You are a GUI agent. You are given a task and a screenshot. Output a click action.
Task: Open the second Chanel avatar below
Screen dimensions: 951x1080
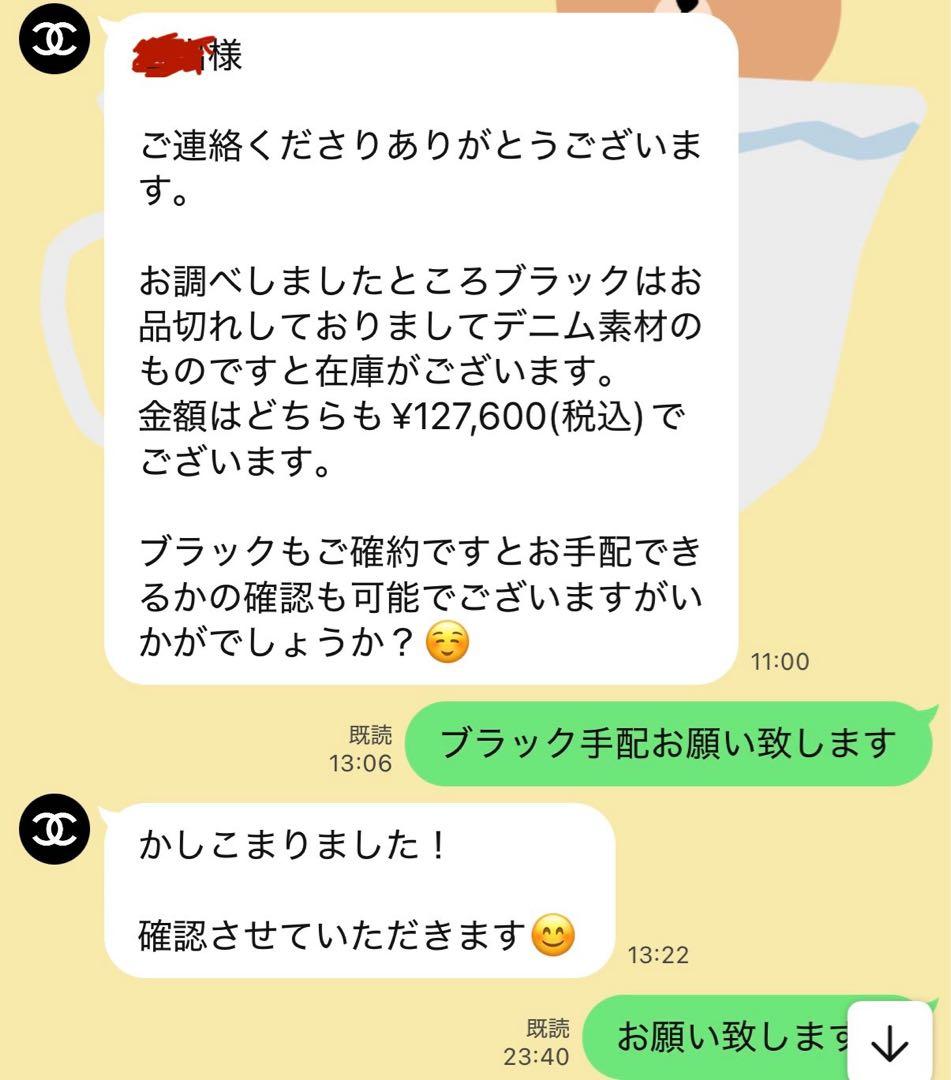(x=52, y=828)
